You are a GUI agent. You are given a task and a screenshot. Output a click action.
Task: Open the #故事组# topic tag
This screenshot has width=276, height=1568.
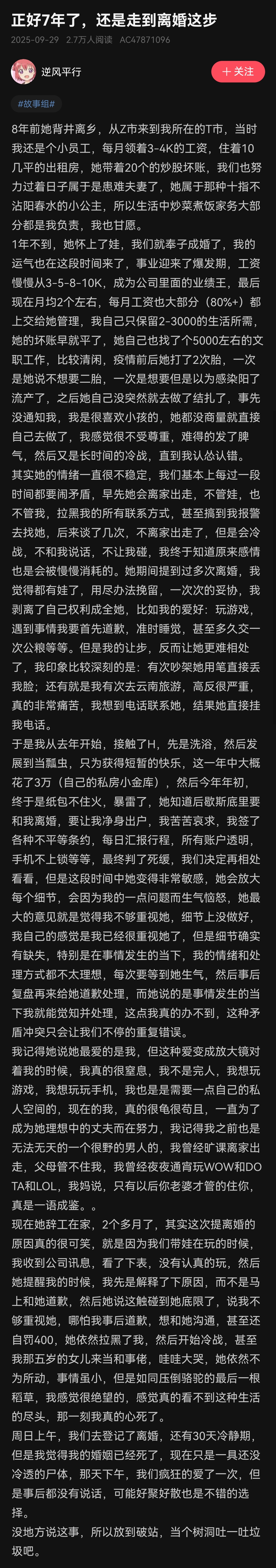point(37,104)
